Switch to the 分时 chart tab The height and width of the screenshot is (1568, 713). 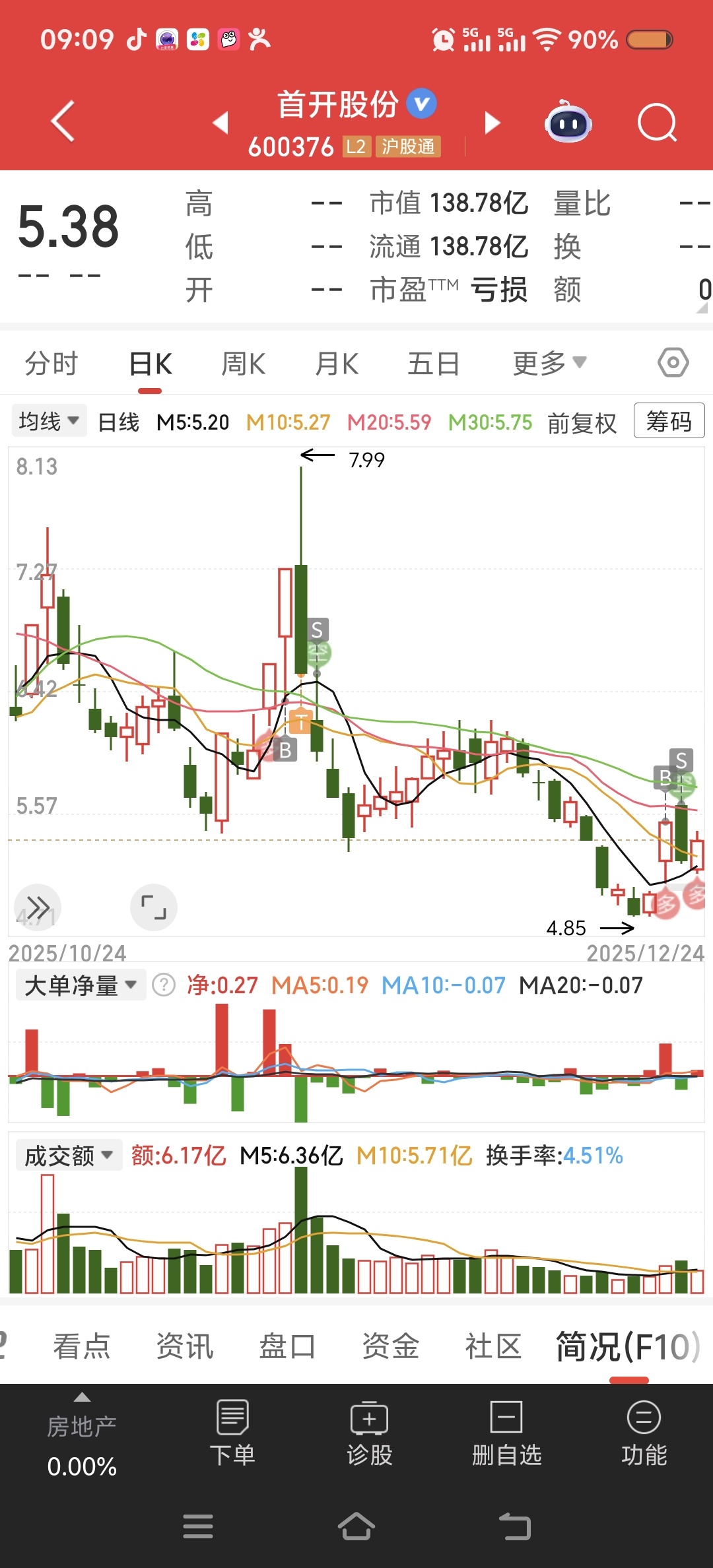point(51,364)
